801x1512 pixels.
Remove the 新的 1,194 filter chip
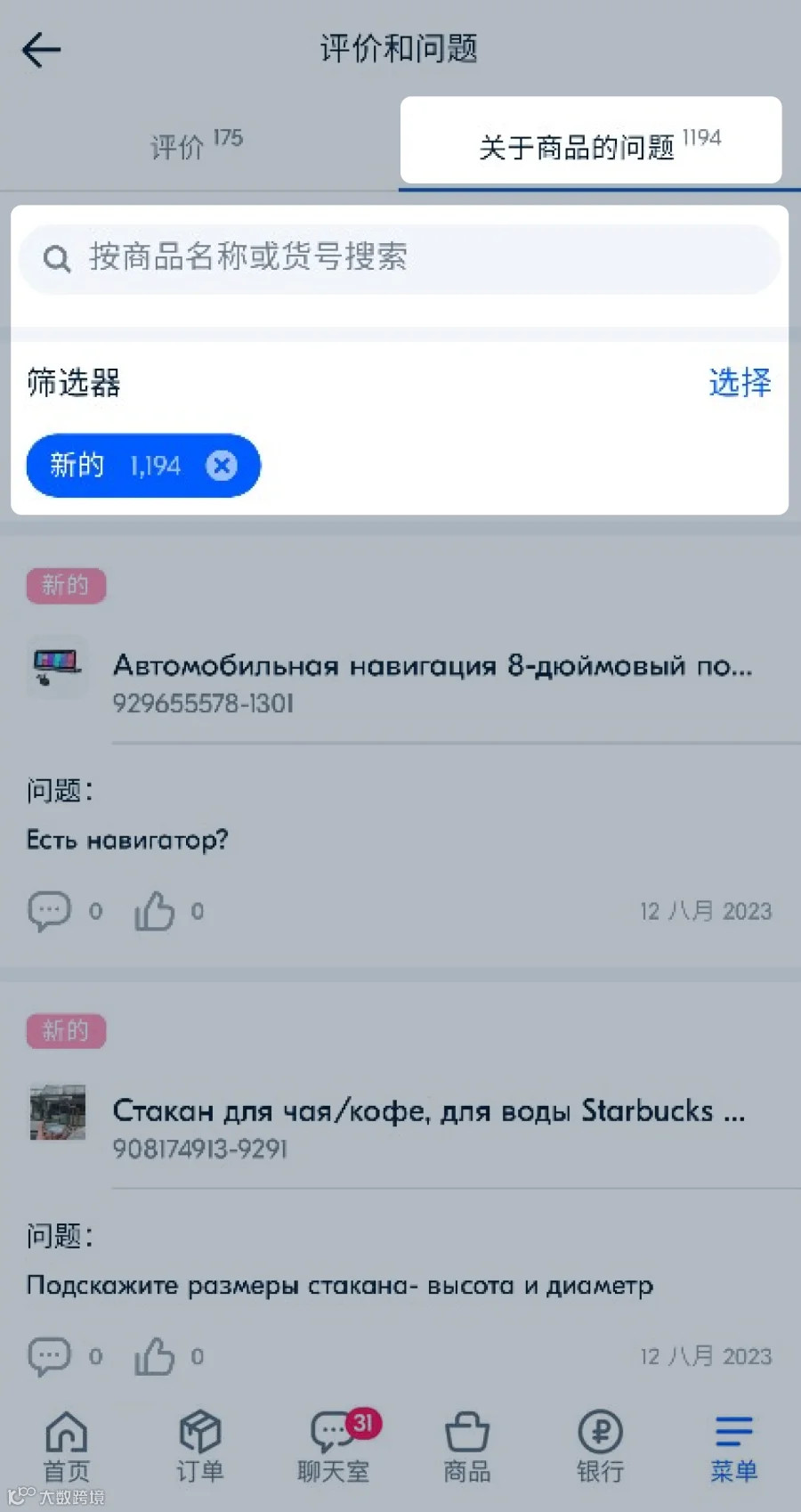tap(222, 465)
